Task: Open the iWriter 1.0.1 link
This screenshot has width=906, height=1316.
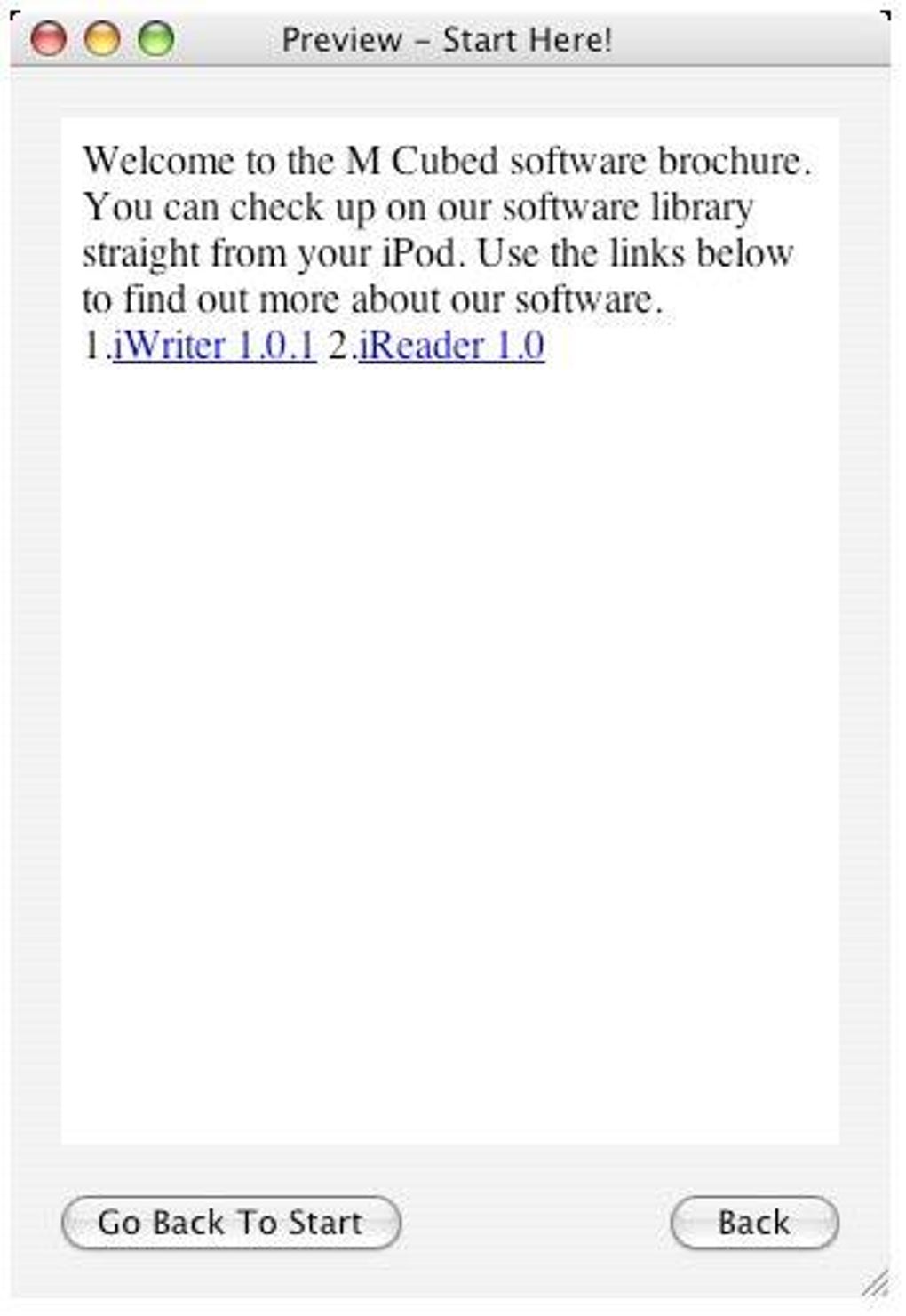Action: tap(214, 346)
